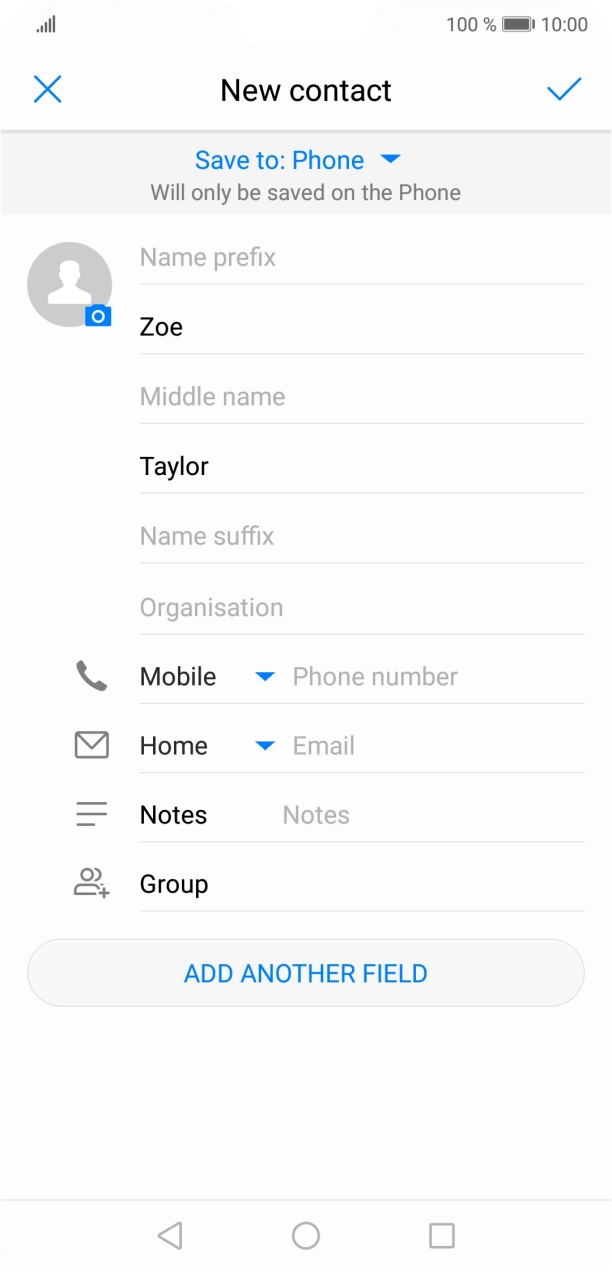Edit the last name Taylor
The width and height of the screenshot is (612, 1272).
(x=360, y=467)
